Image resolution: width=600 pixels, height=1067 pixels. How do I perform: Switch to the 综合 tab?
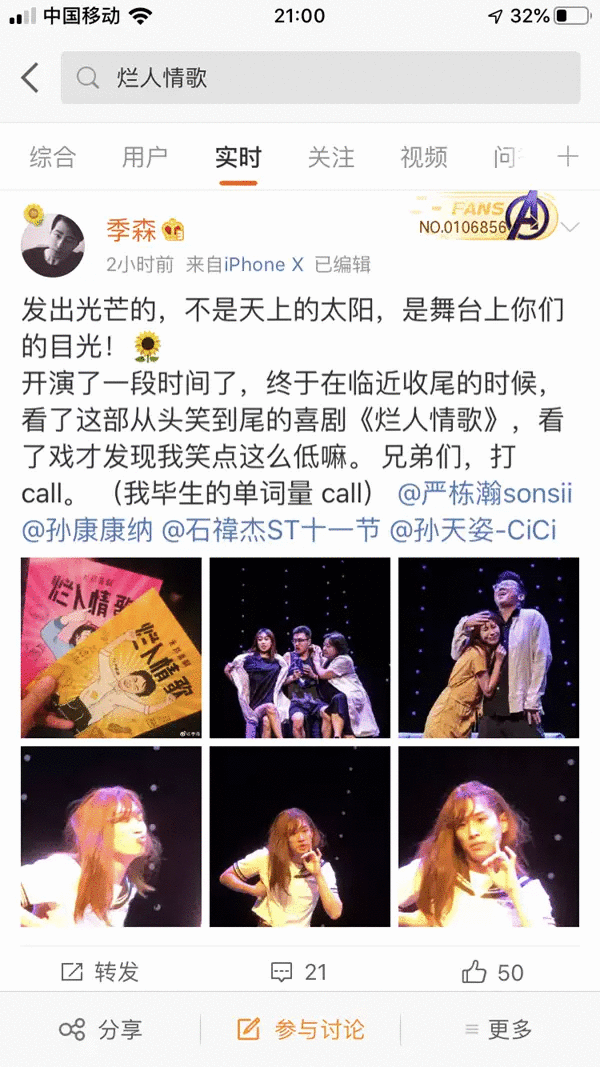pyautogui.click(x=52, y=157)
